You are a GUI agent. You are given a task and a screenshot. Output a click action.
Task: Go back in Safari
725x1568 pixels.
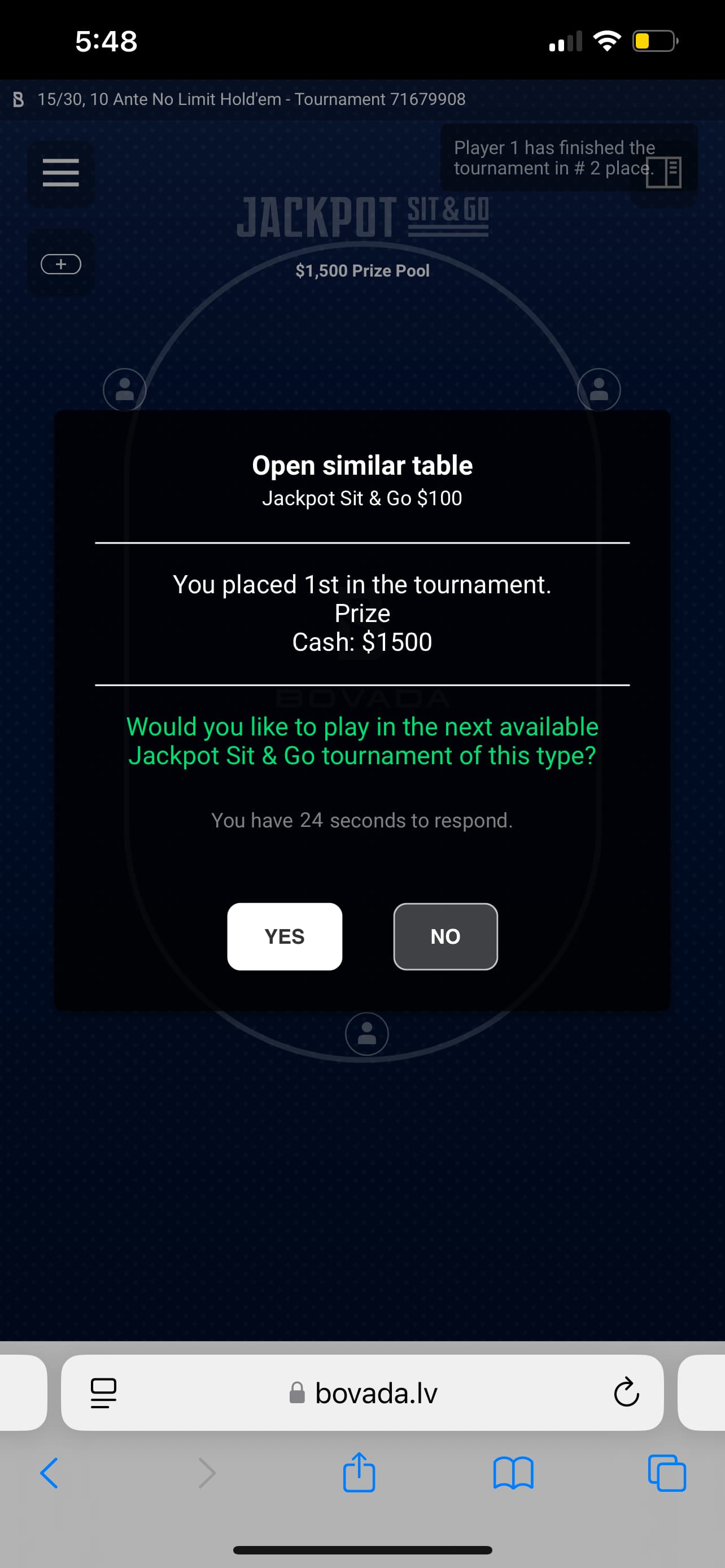[49, 1473]
